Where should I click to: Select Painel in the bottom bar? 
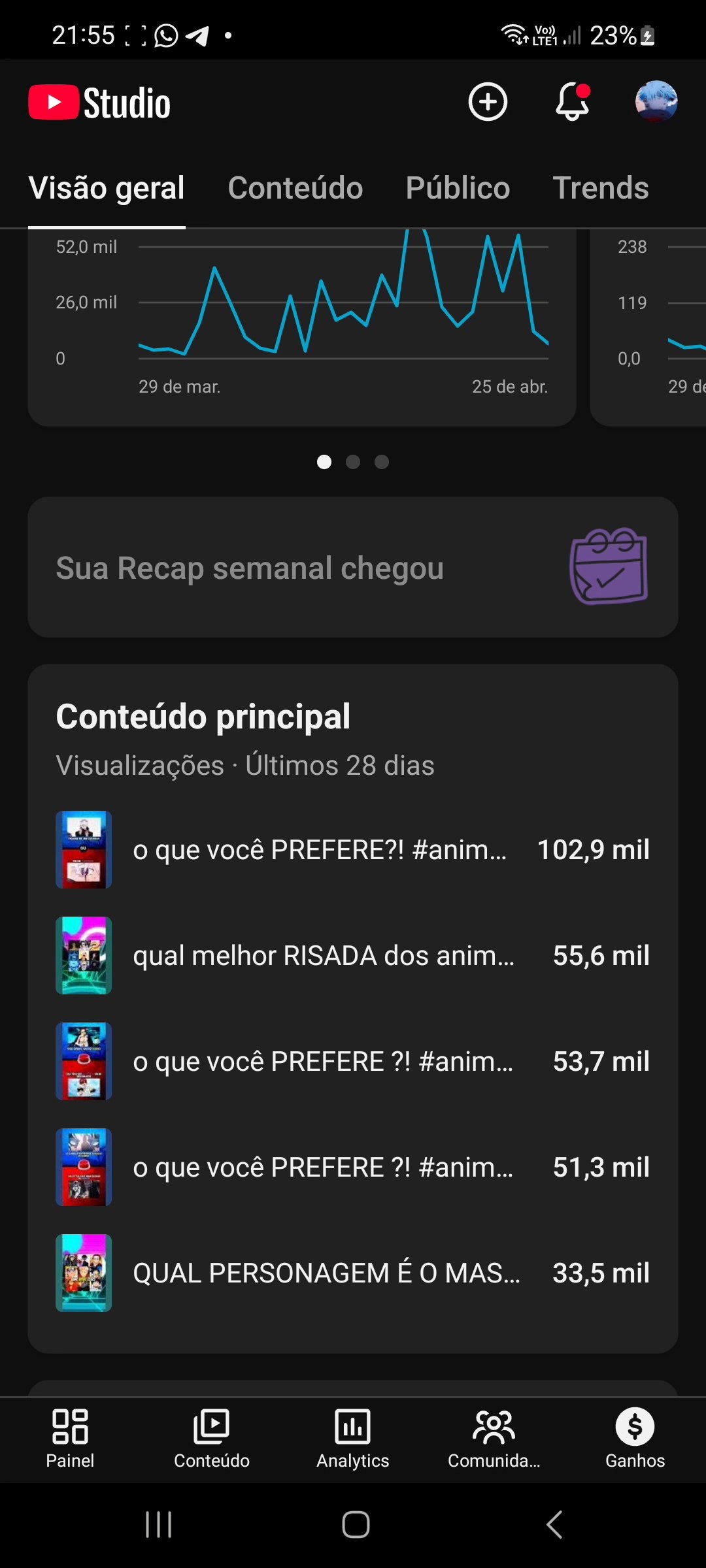click(70, 1439)
